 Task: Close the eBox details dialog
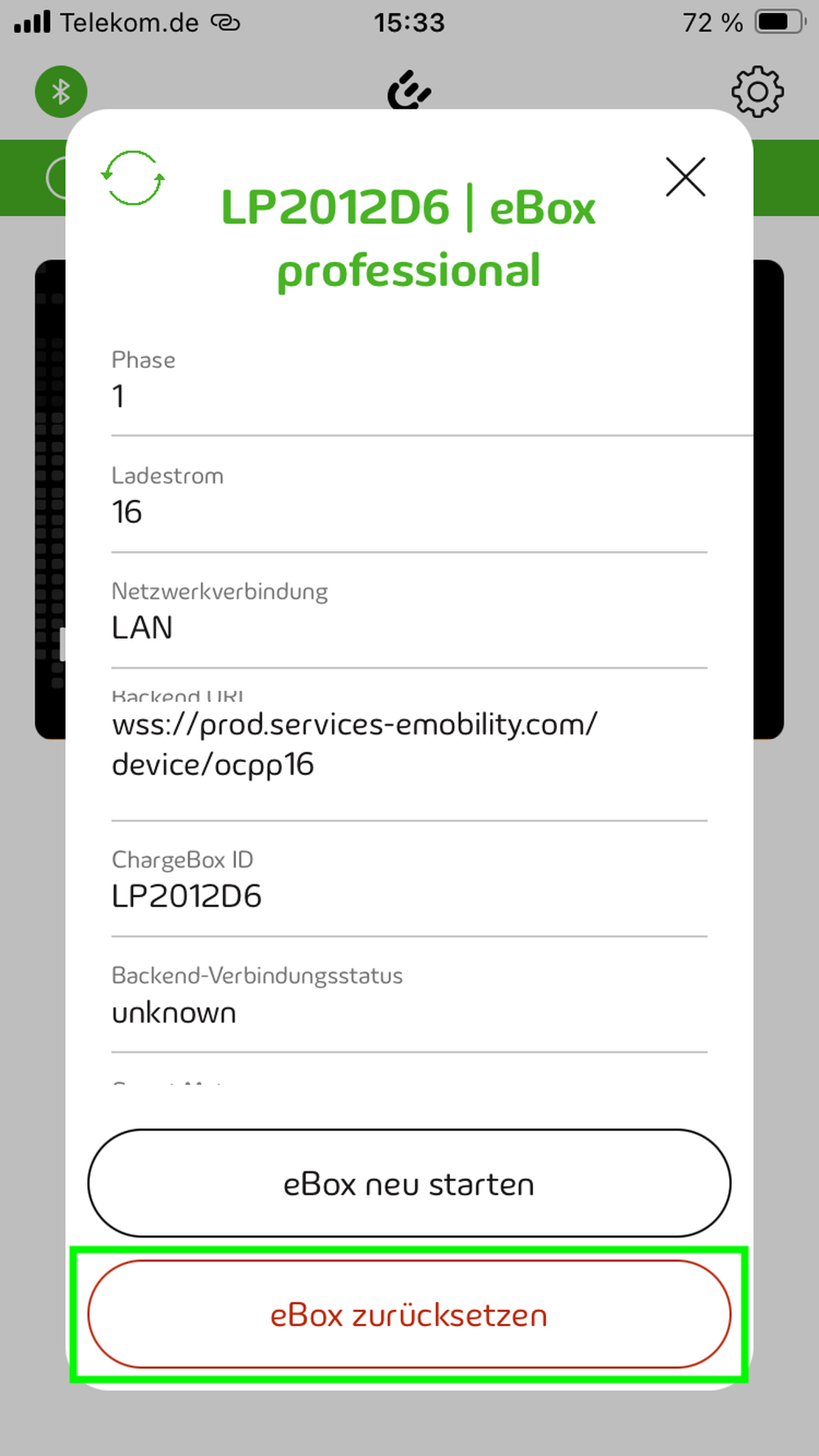[x=685, y=177]
